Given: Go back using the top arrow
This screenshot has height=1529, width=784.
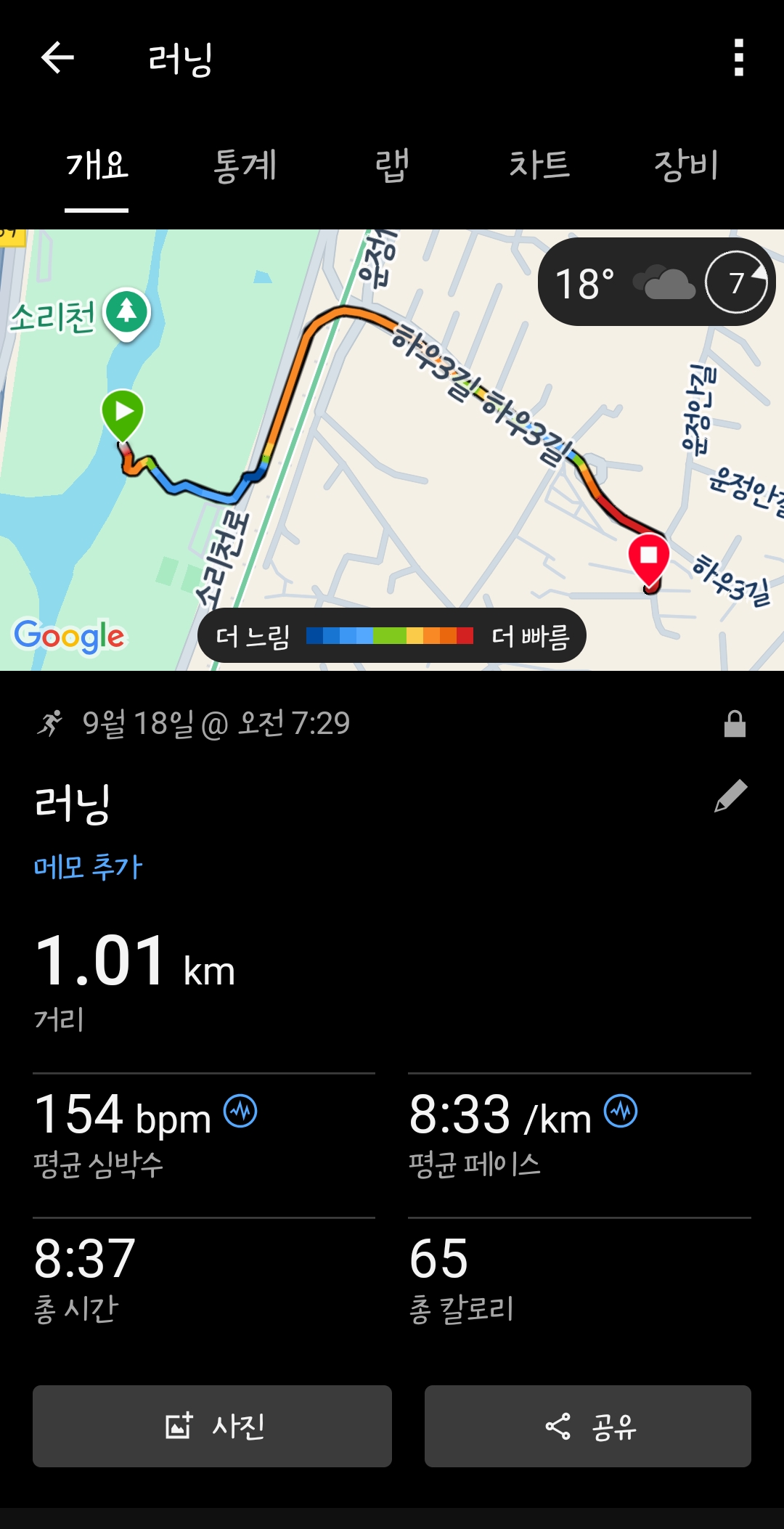Looking at the screenshot, I should [x=58, y=58].
